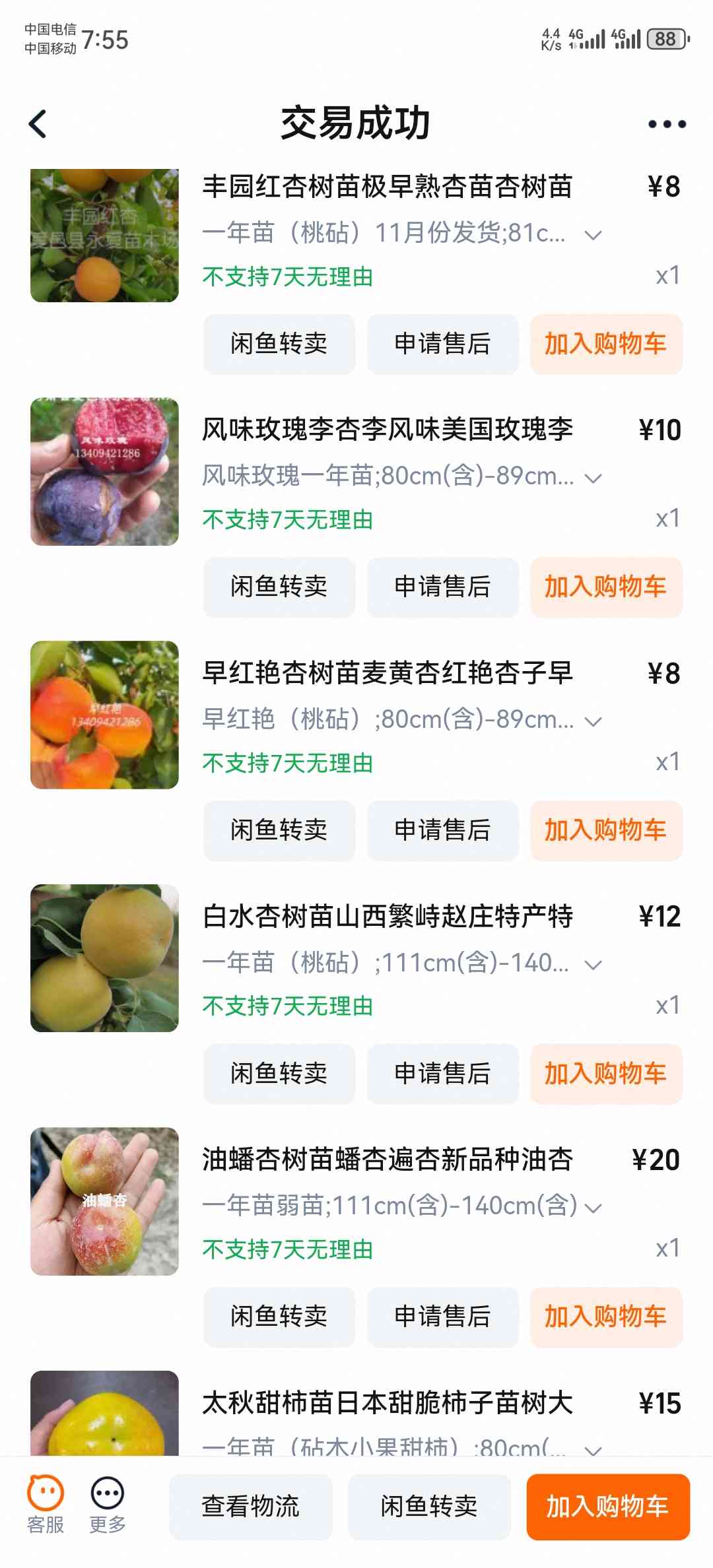Expand 丰园红杏树苗 specification details
The width and height of the screenshot is (713, 1568).
point(593,234)
